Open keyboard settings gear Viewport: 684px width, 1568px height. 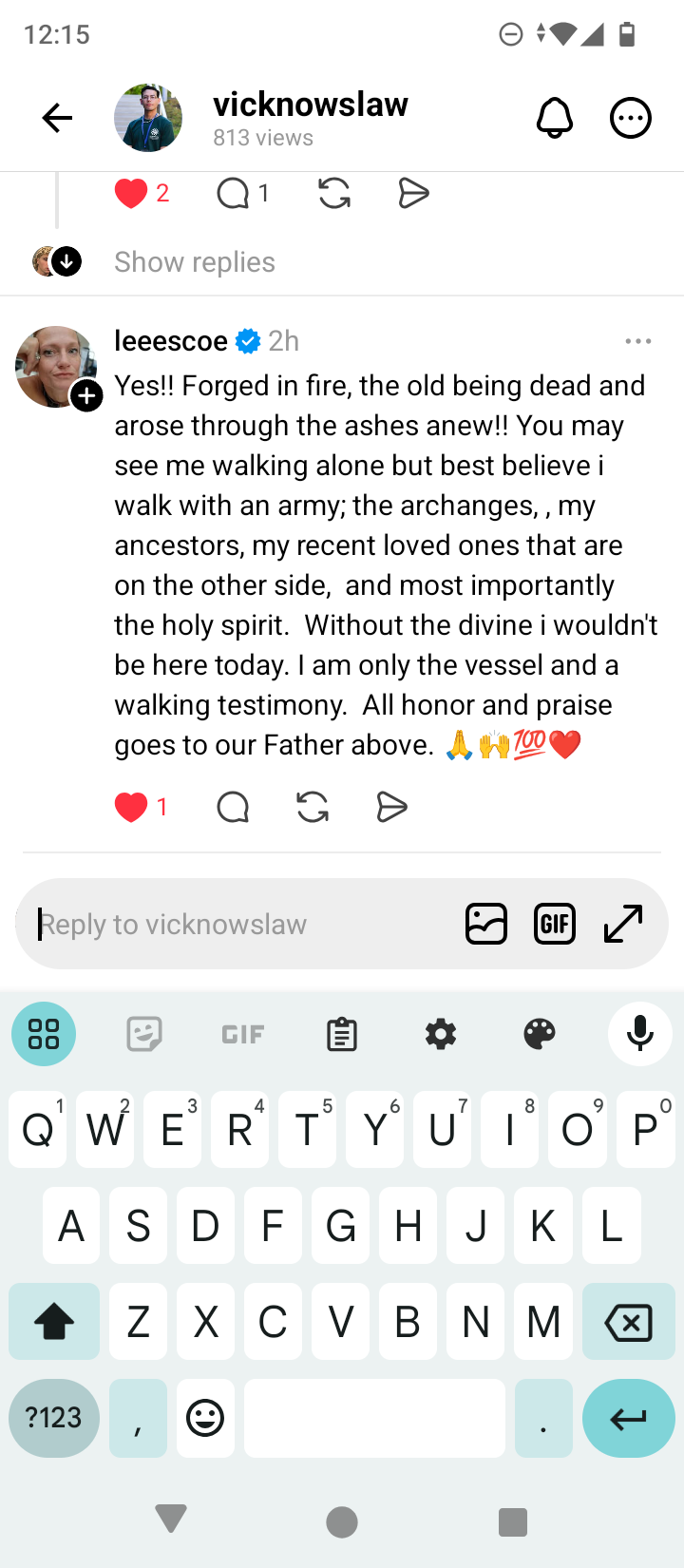click(x=441, y=1034)
